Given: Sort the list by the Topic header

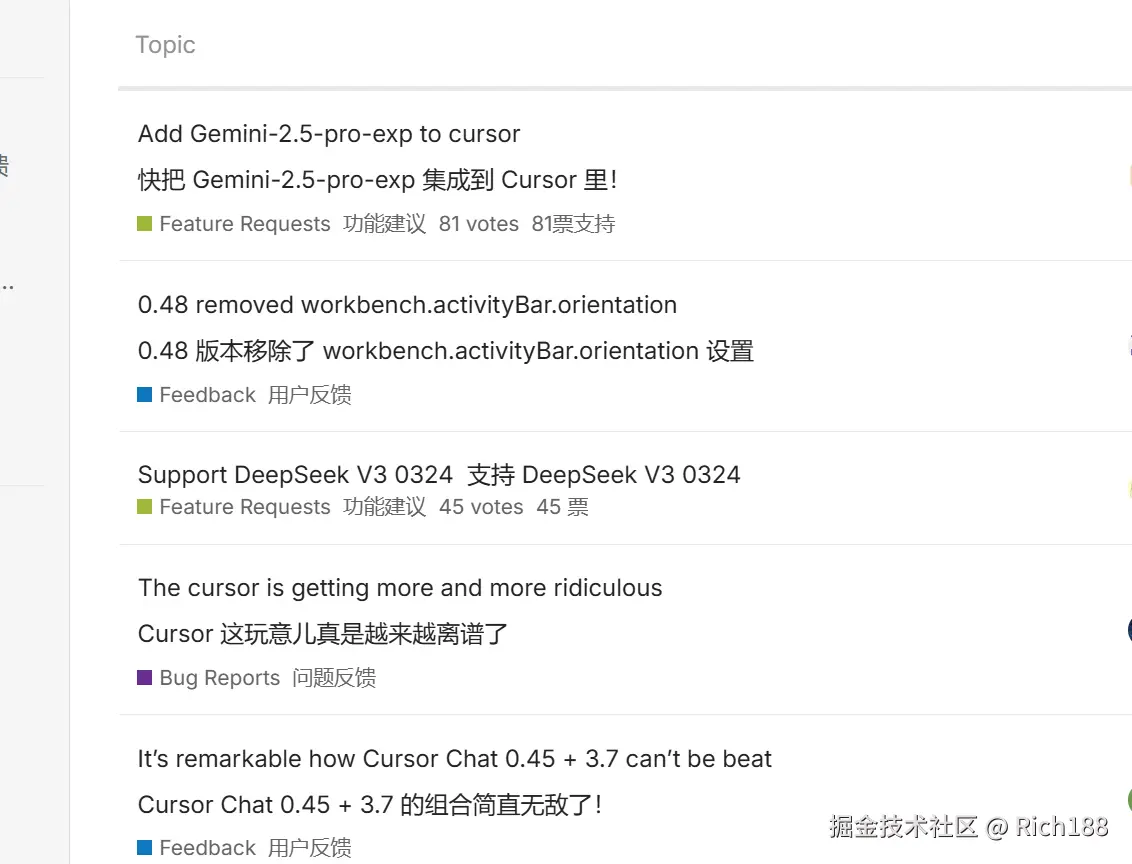Looking at the screenshot, I should [165, 45].
